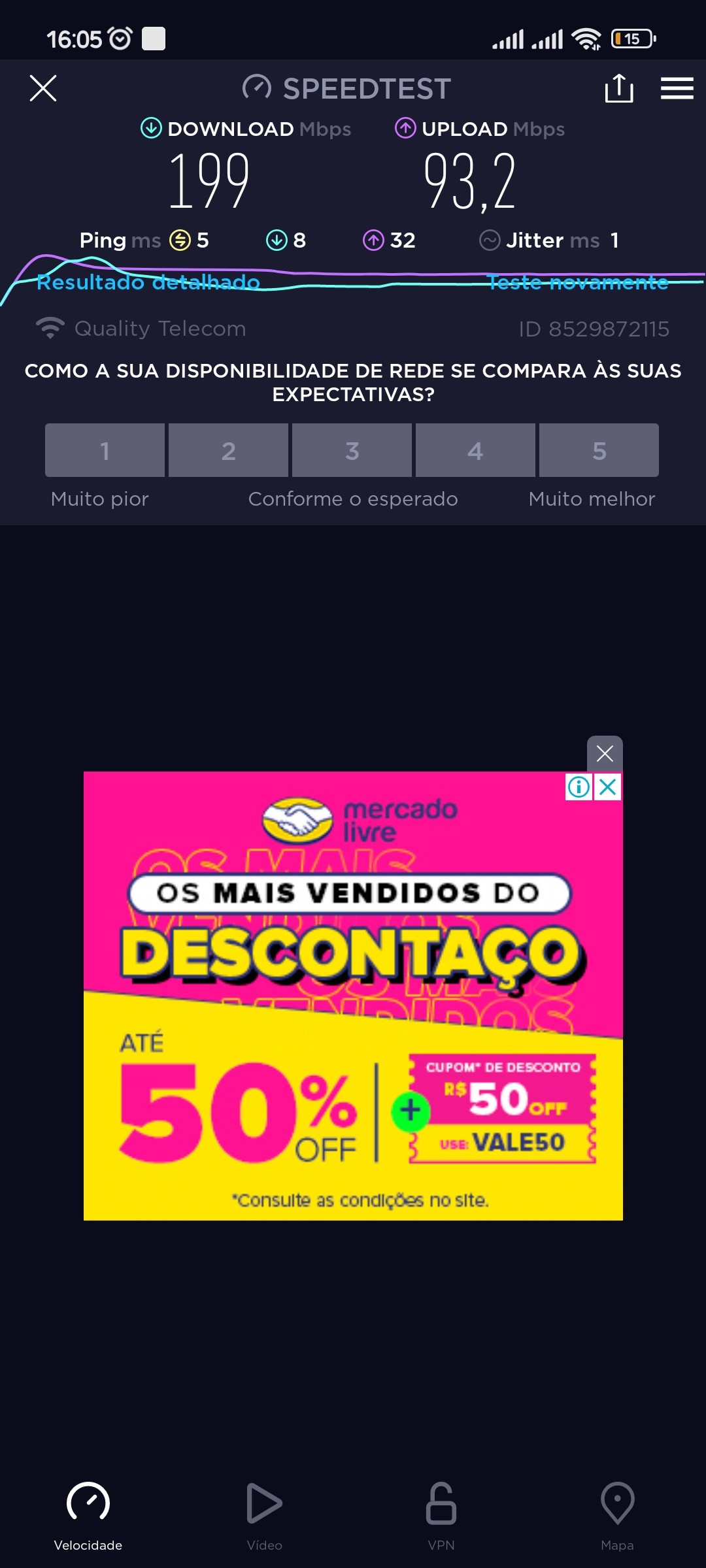Close the speed test result
The width and height of the screenshot is (706, 1568).
point(43,88)
